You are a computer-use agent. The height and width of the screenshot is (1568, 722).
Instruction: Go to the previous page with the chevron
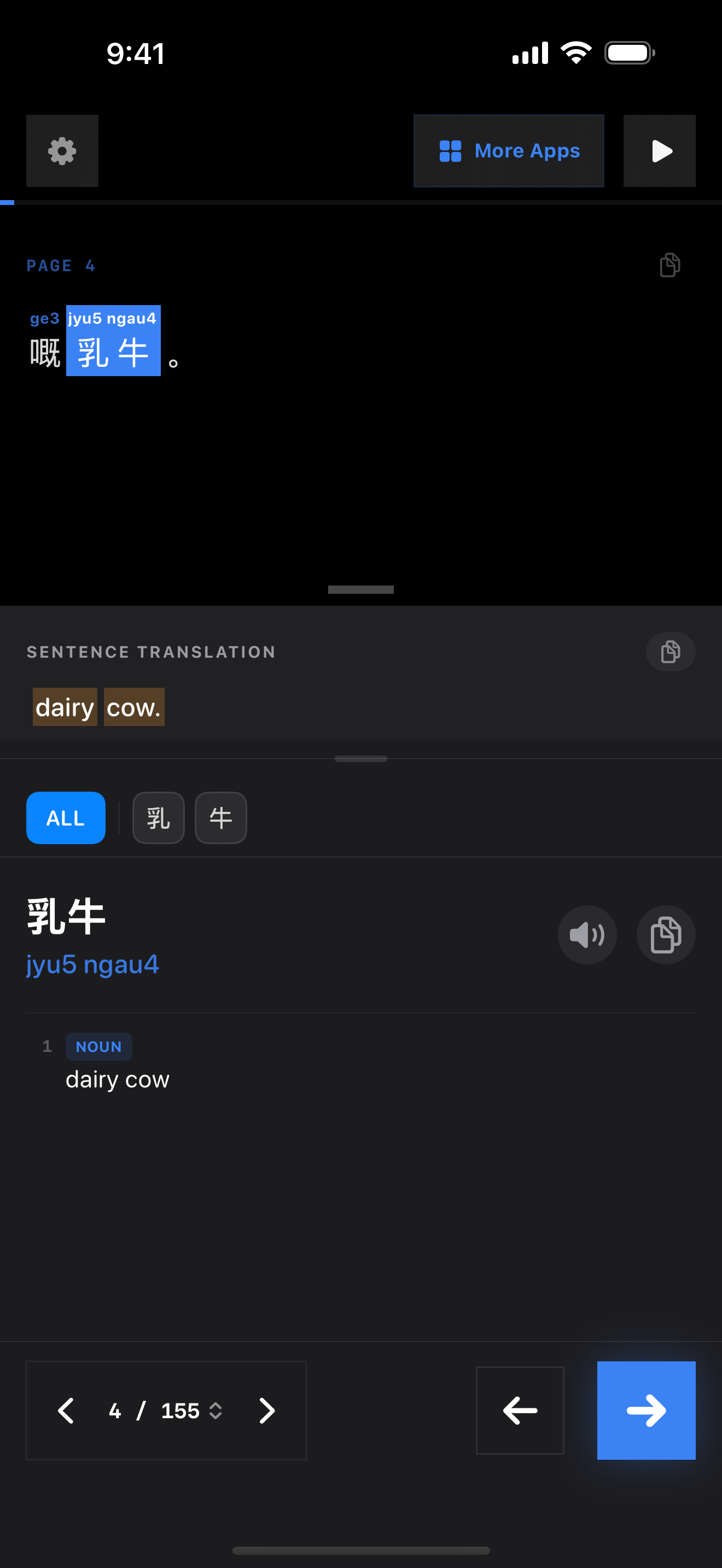click(66, 1411)
